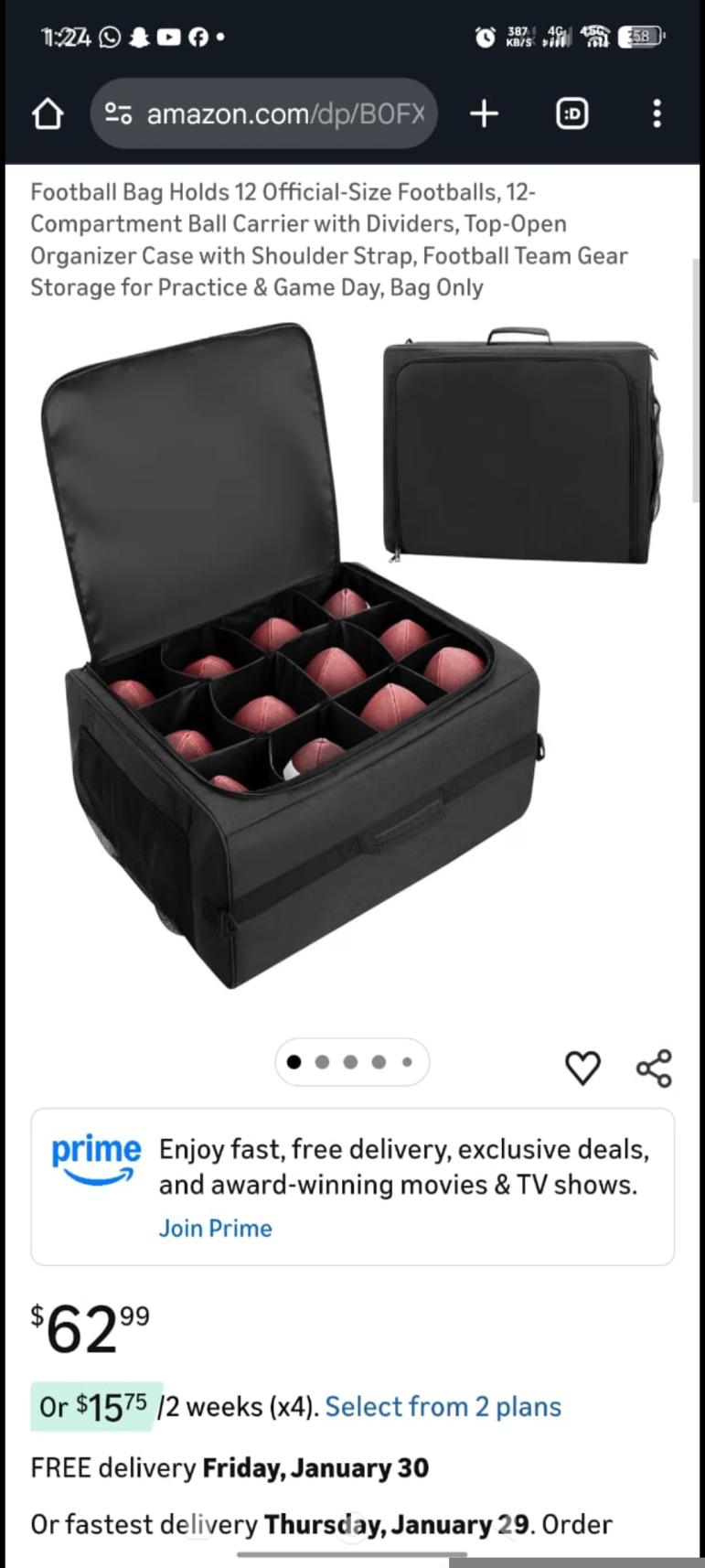Open the browser overflow menu

pyautogui.click(x=657, y=113)
